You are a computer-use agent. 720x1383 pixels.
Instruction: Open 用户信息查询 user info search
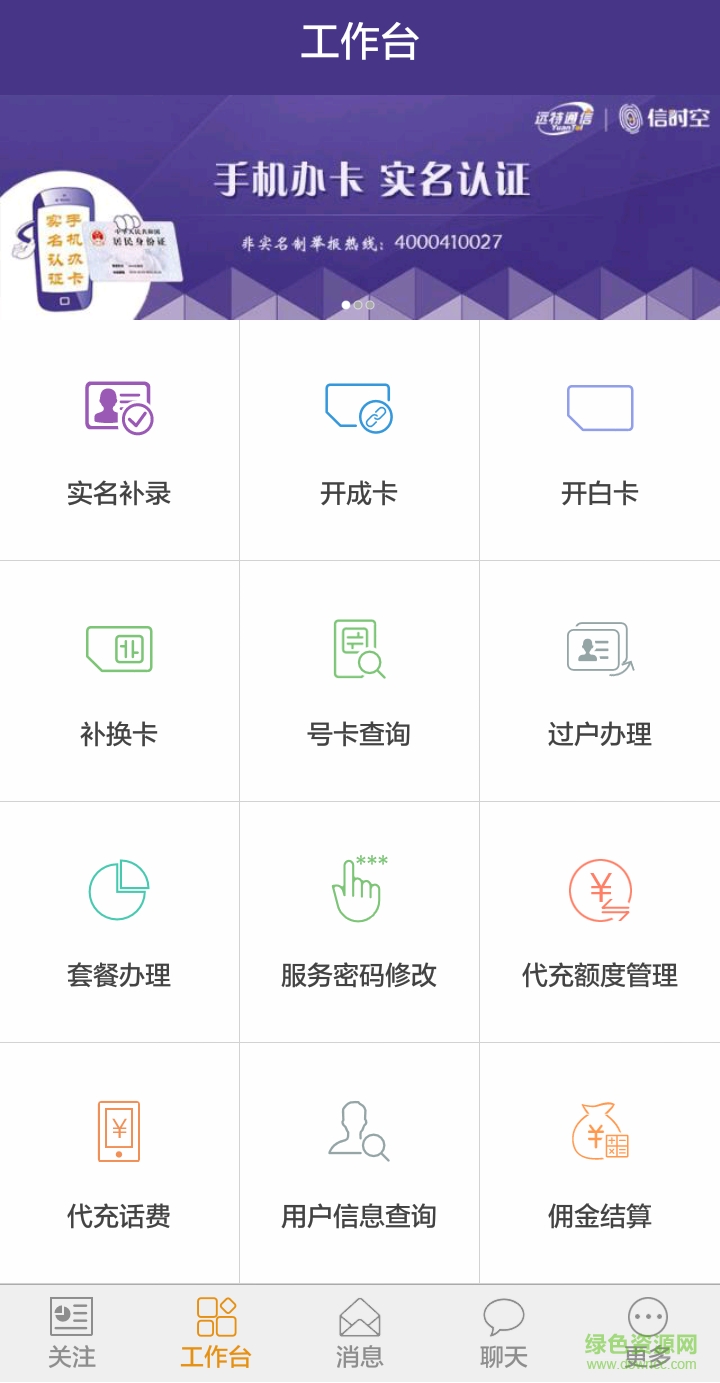pos(359,1160)
